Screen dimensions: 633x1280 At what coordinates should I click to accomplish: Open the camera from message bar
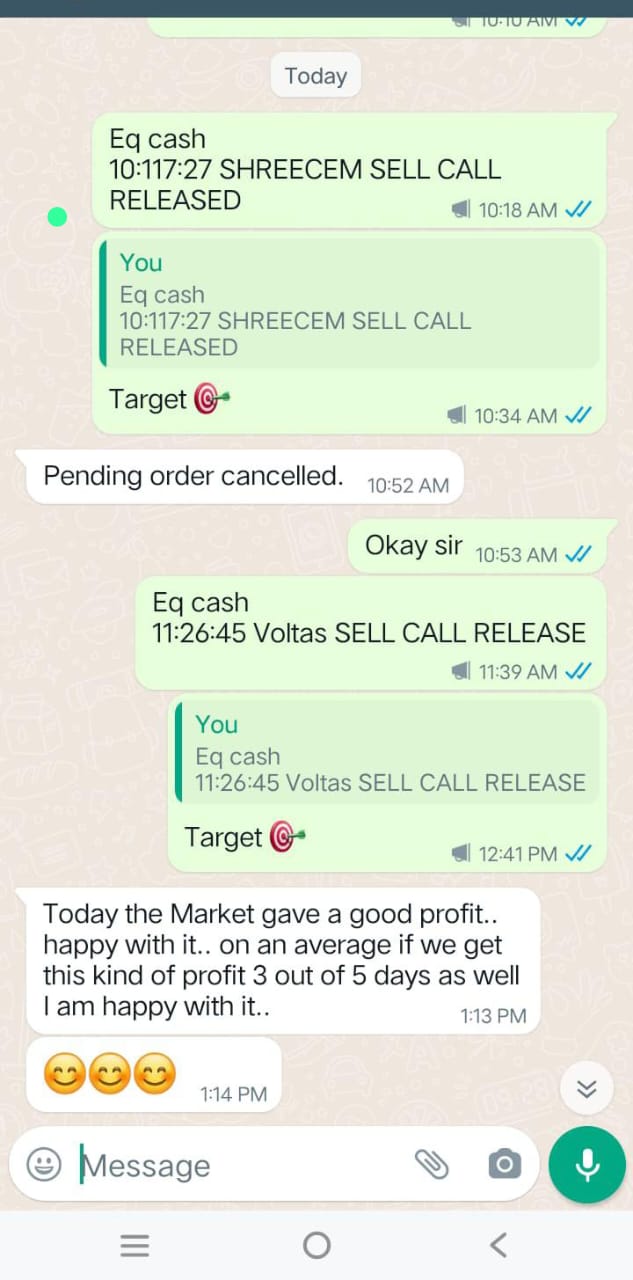pyautogui.click(x=504, y=1164)
